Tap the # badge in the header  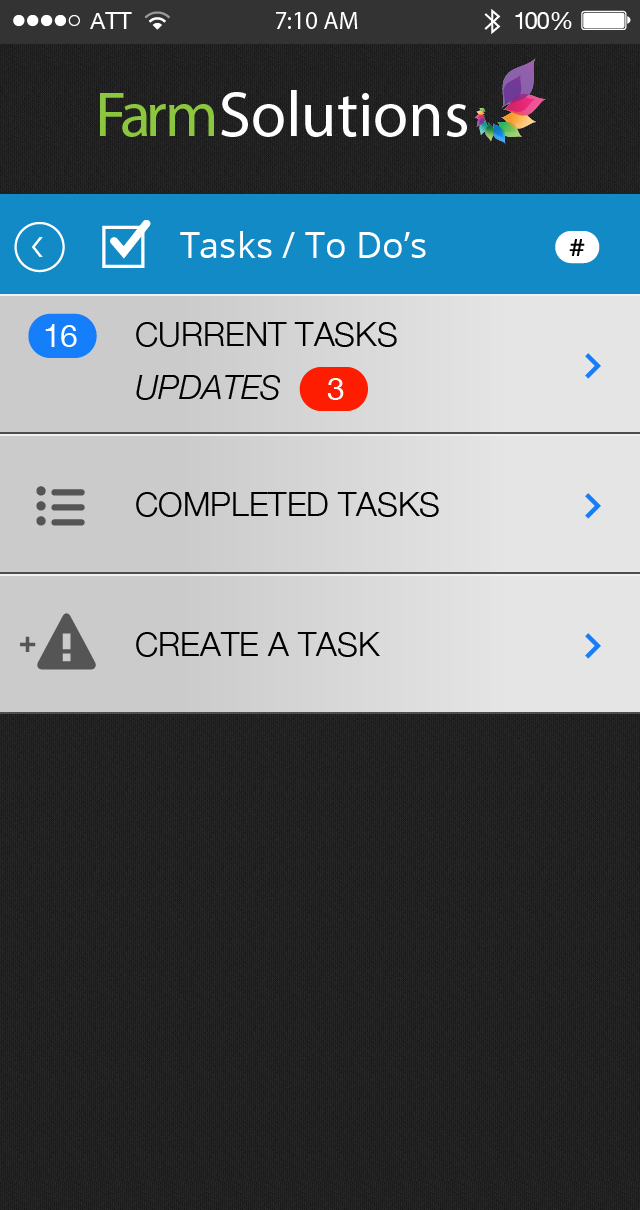(577, 247)
